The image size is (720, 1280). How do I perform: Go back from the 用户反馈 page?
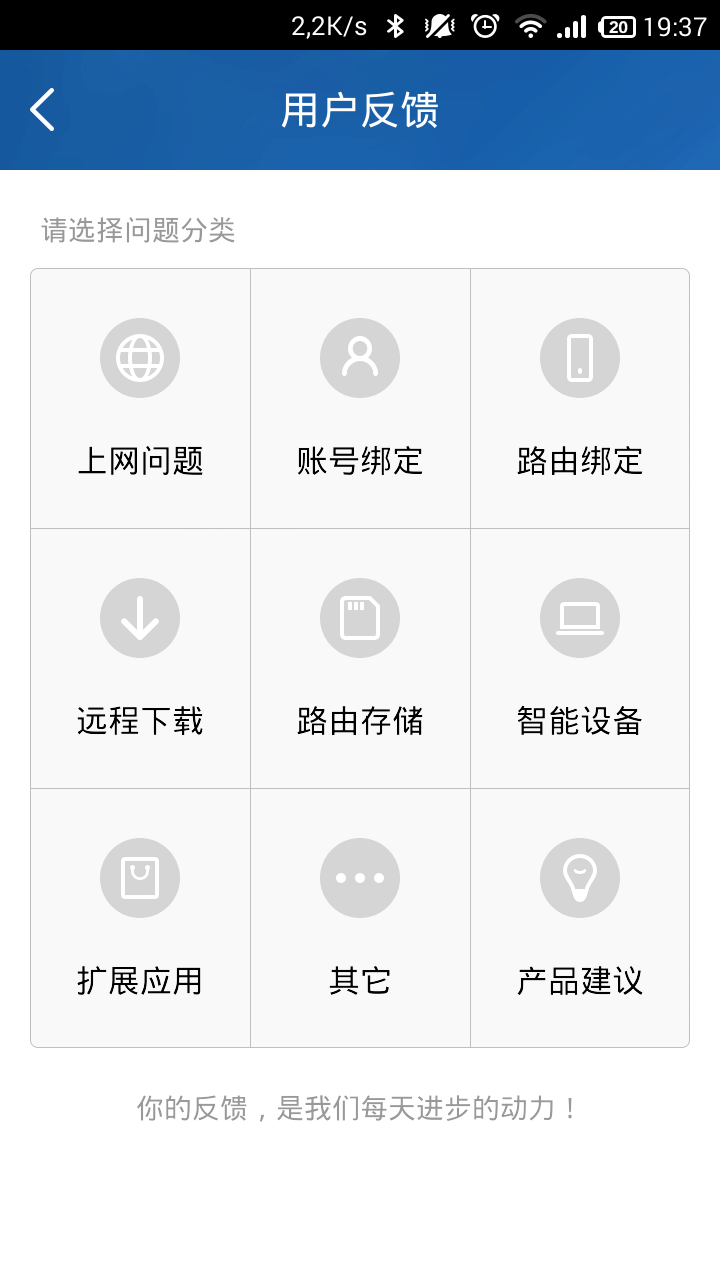click(42, 110)
